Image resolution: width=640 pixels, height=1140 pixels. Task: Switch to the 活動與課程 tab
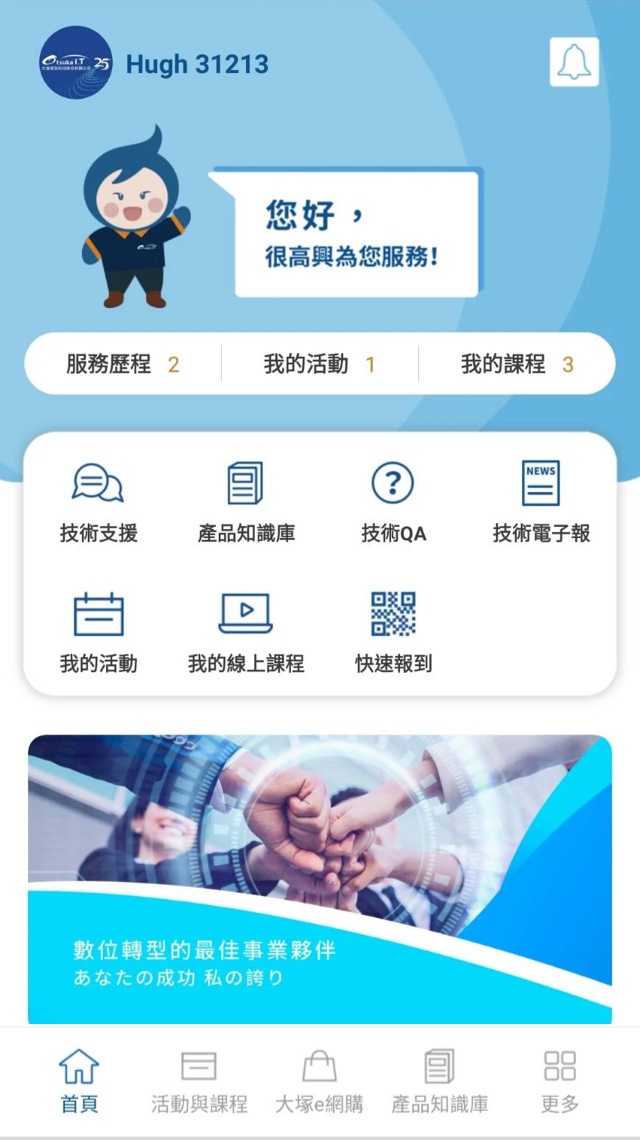199,1082
